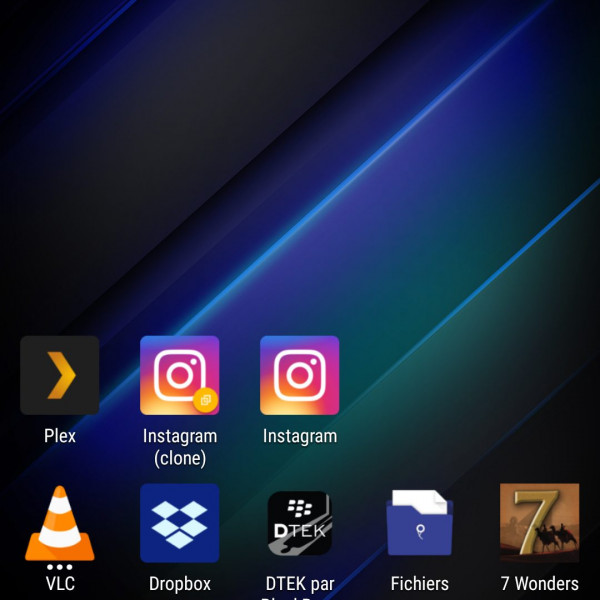
Task: Open the original Instagram app
Action: pos(300,376)
